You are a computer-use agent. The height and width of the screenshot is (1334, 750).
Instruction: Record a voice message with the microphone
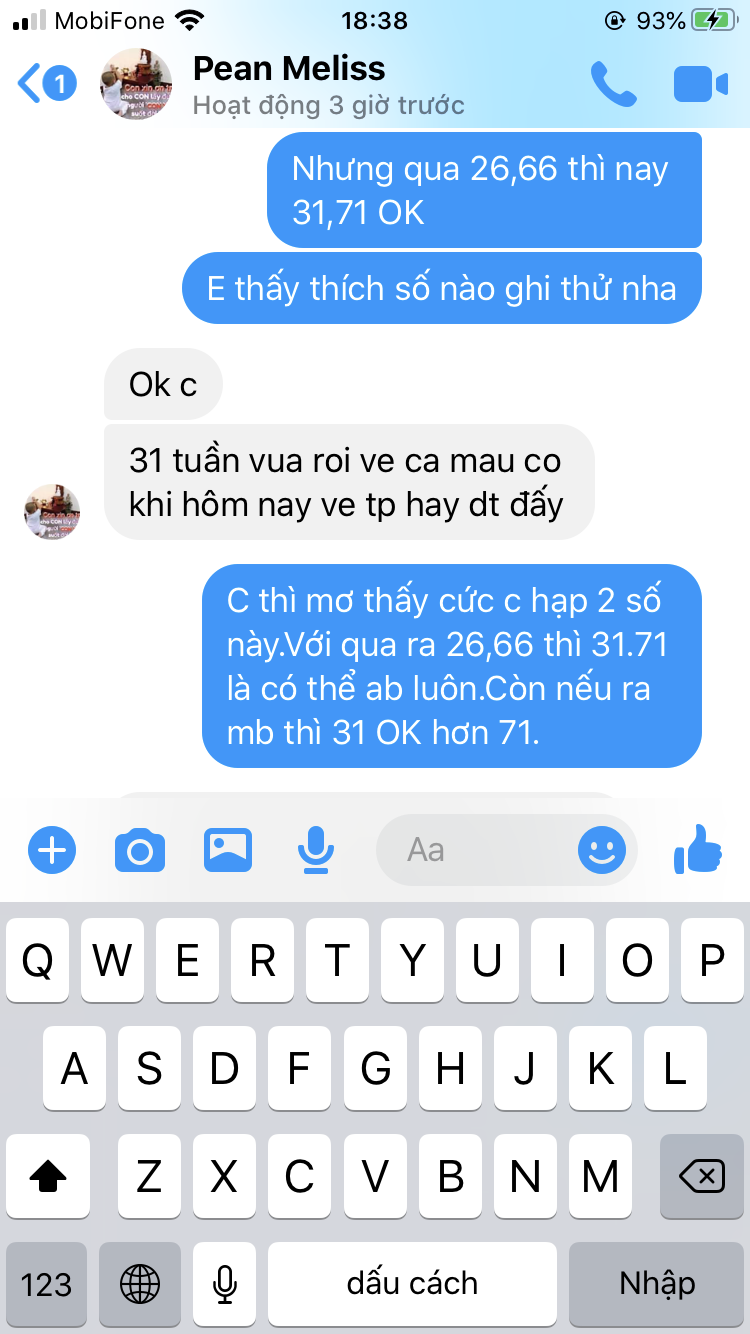[316, 851]
